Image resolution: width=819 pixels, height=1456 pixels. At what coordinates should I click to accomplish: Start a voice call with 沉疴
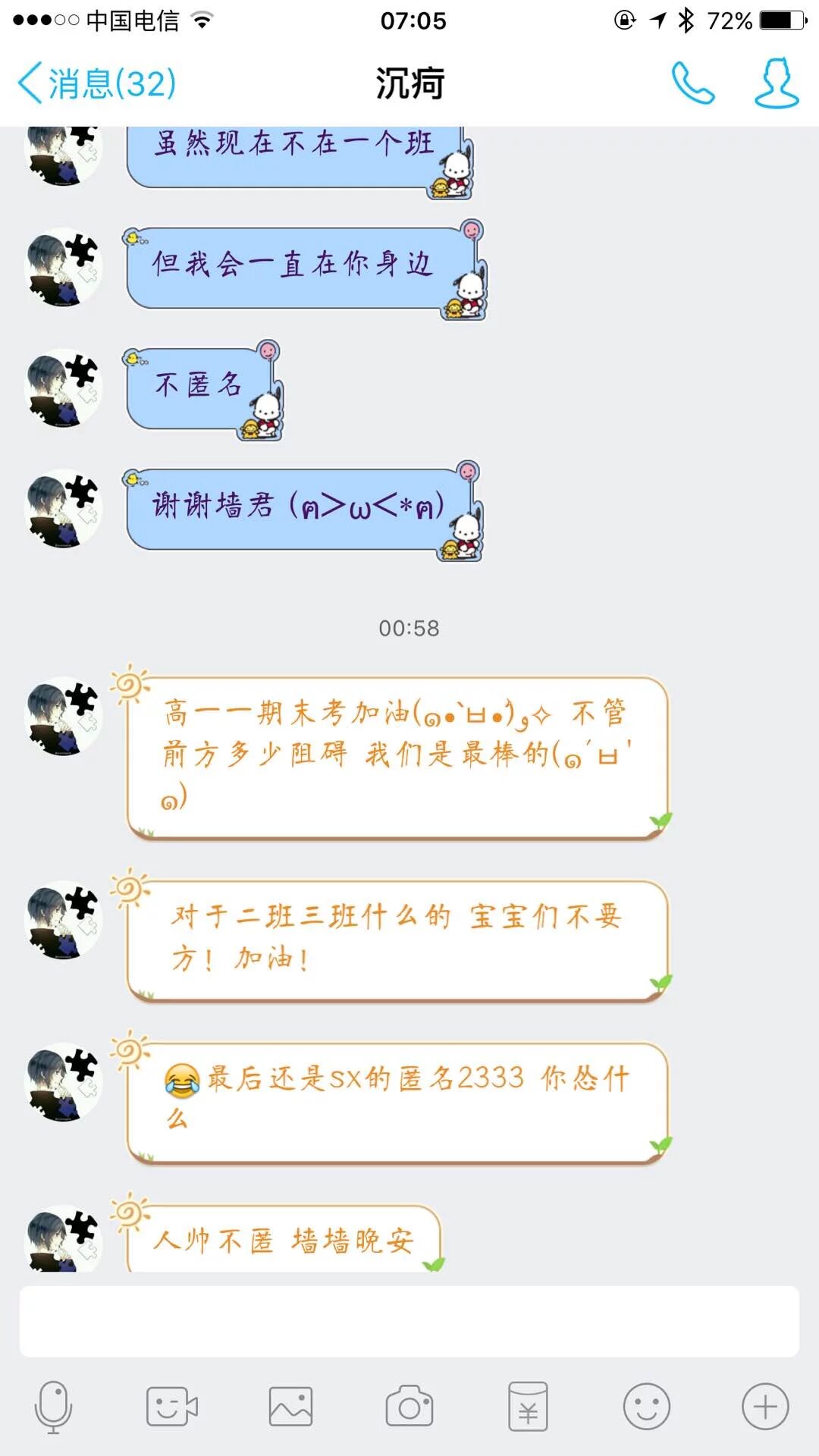[x=692, y=83]
